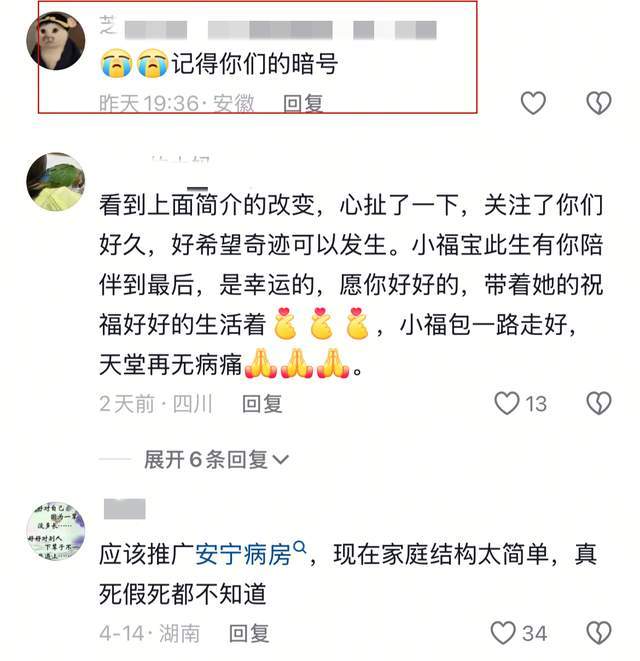The image size is (640, 661).
Task: Reply to the comment from 安徽
Action: coord(303,103)
